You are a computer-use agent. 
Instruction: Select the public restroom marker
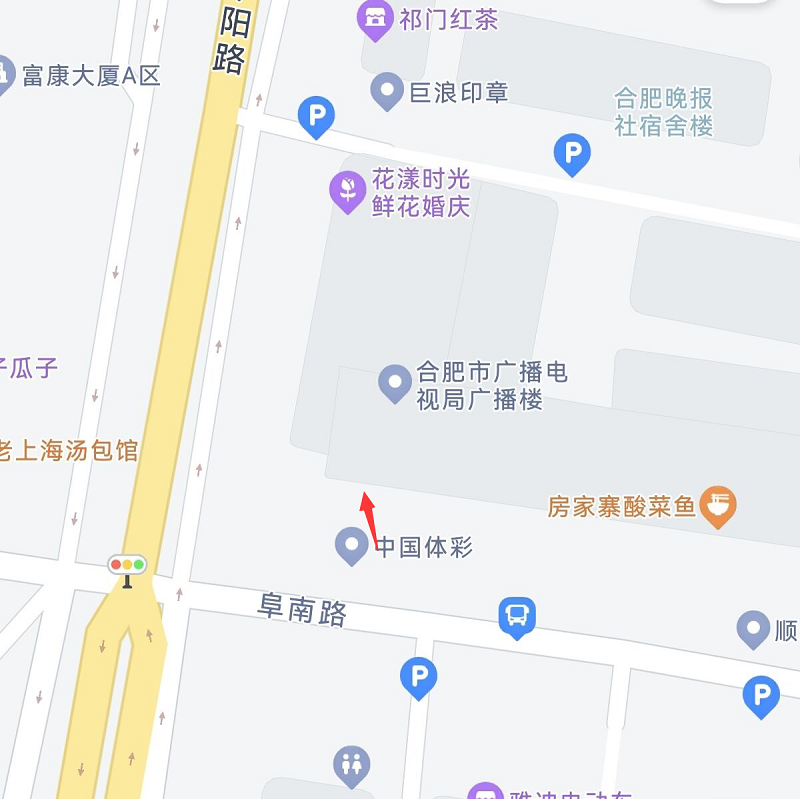click(x=351, y=765)
